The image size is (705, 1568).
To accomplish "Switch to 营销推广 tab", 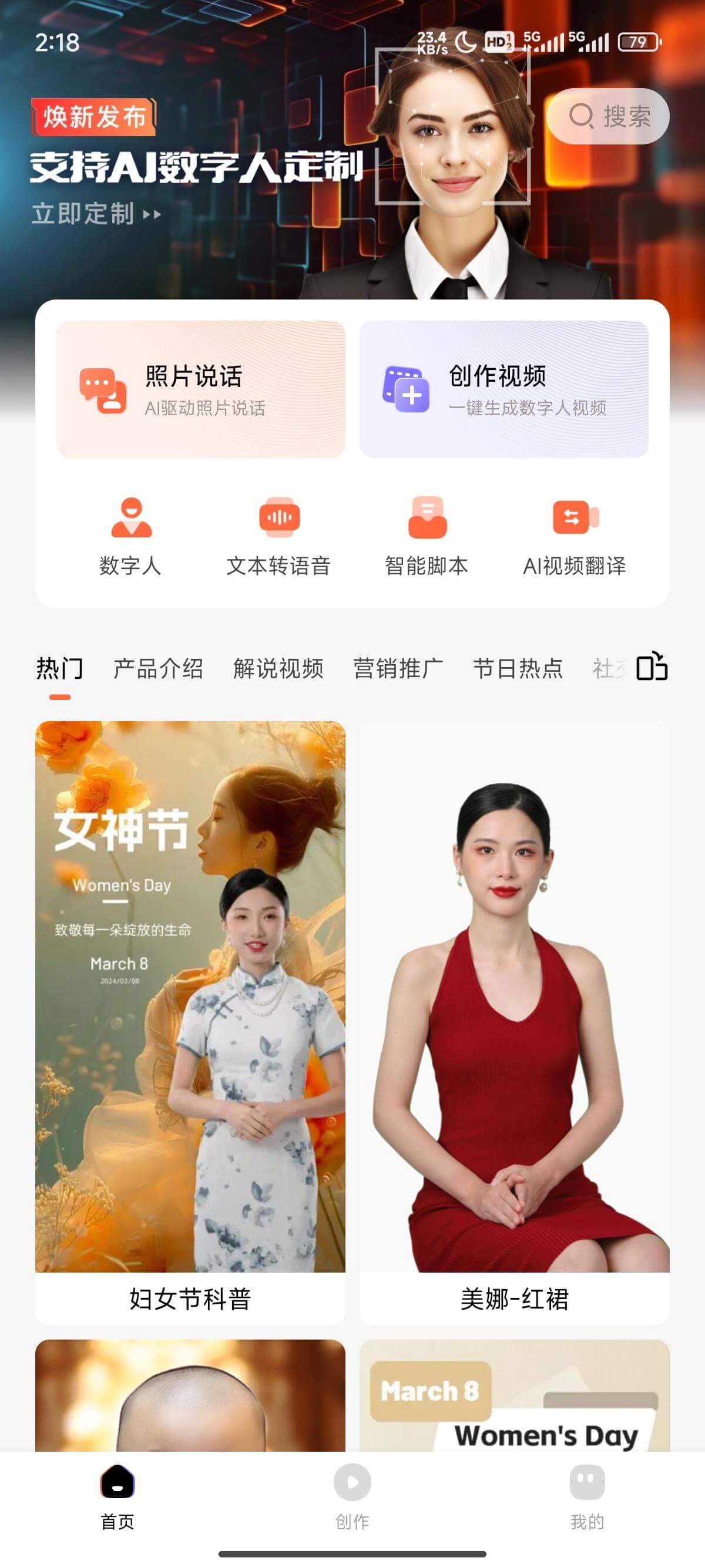I will (398, 668).
